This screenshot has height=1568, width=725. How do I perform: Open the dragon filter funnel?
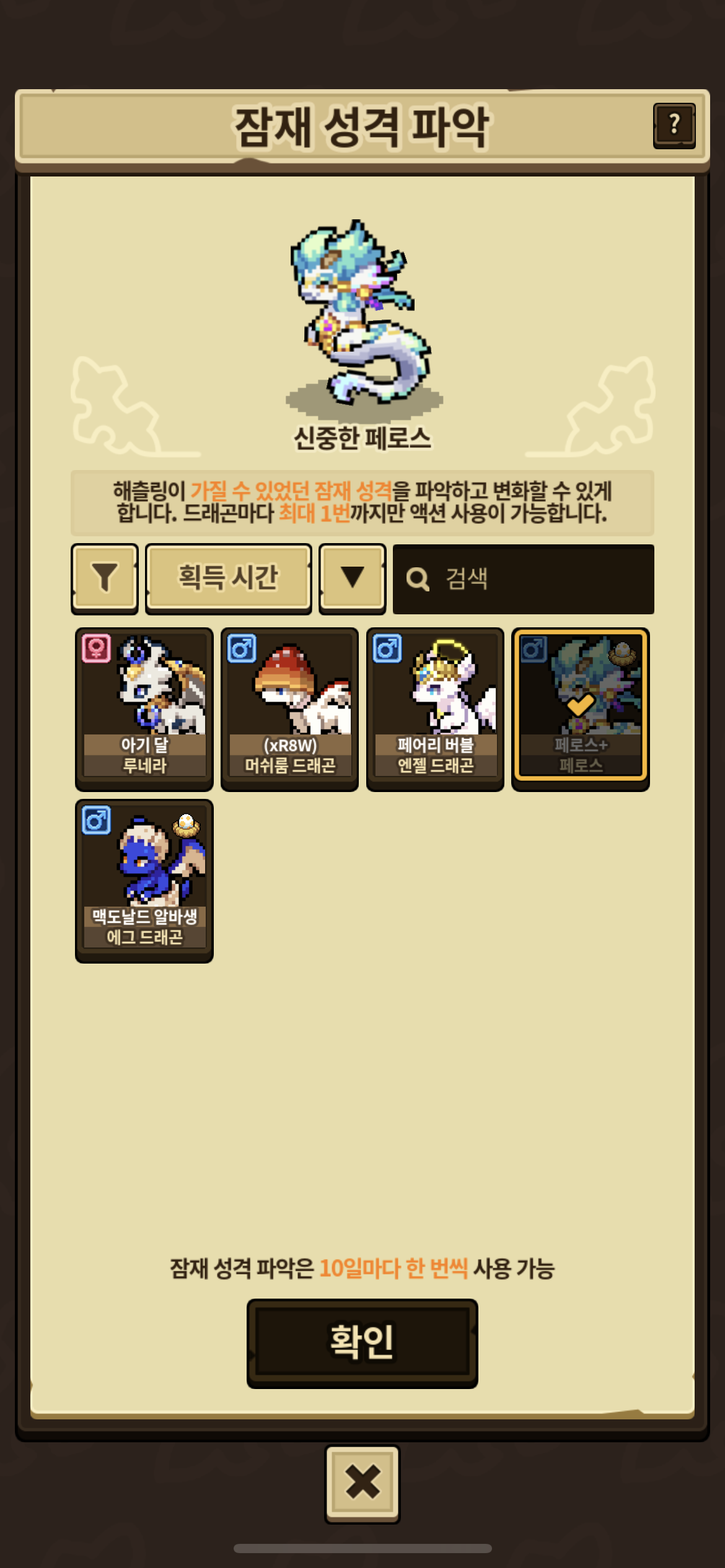pos(105,578)
